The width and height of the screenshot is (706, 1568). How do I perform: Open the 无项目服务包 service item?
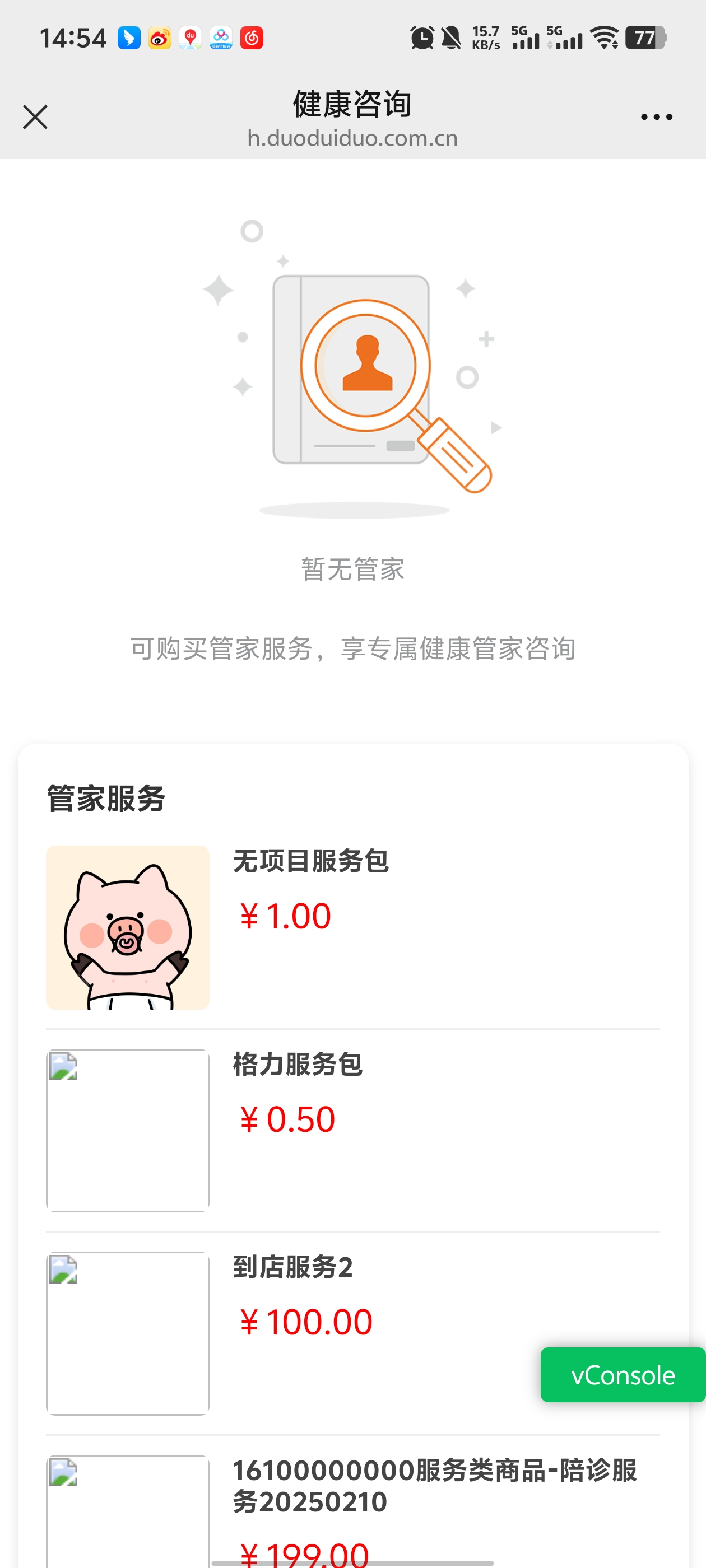click(310, 861)
